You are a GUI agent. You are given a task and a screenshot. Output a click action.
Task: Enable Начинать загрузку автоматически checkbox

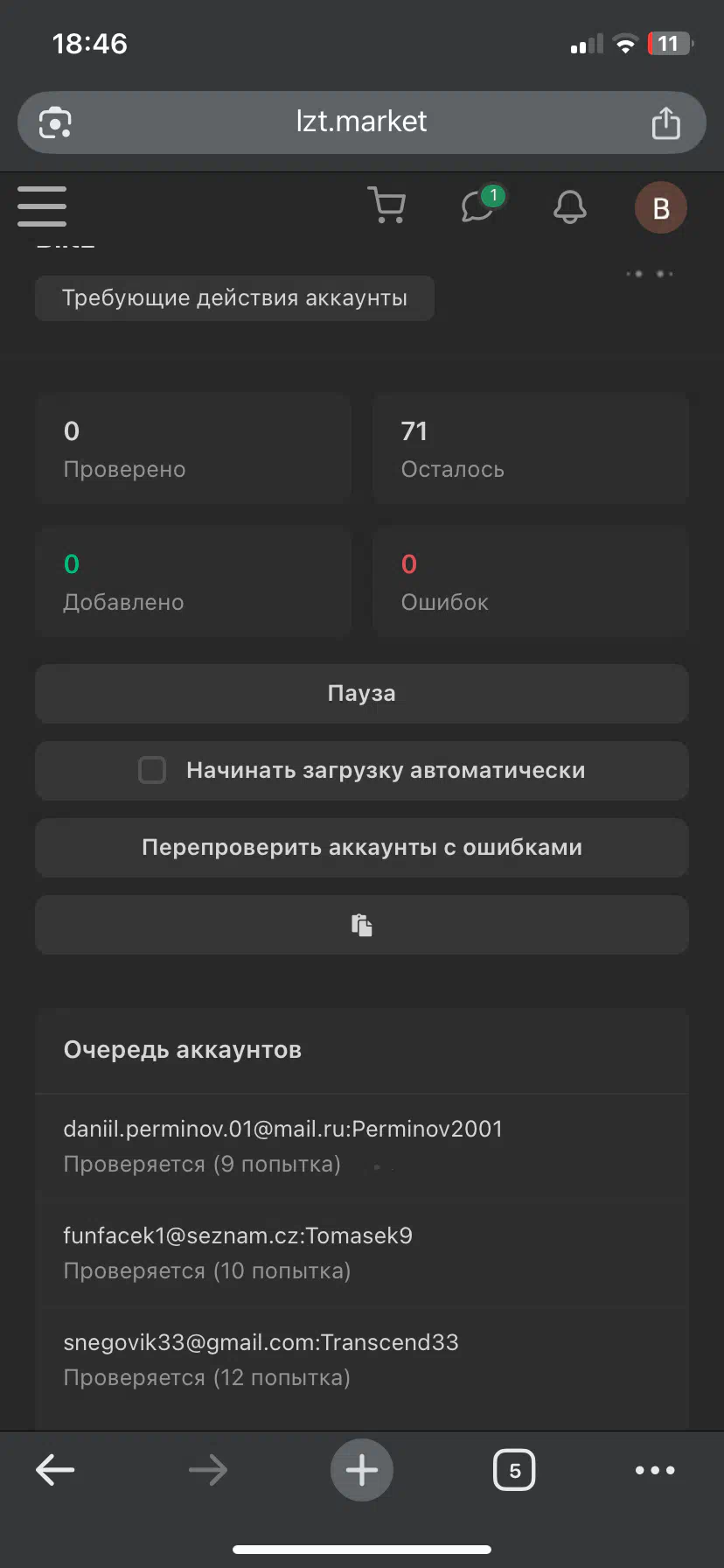pyautogui.click(x=152, y=770)
